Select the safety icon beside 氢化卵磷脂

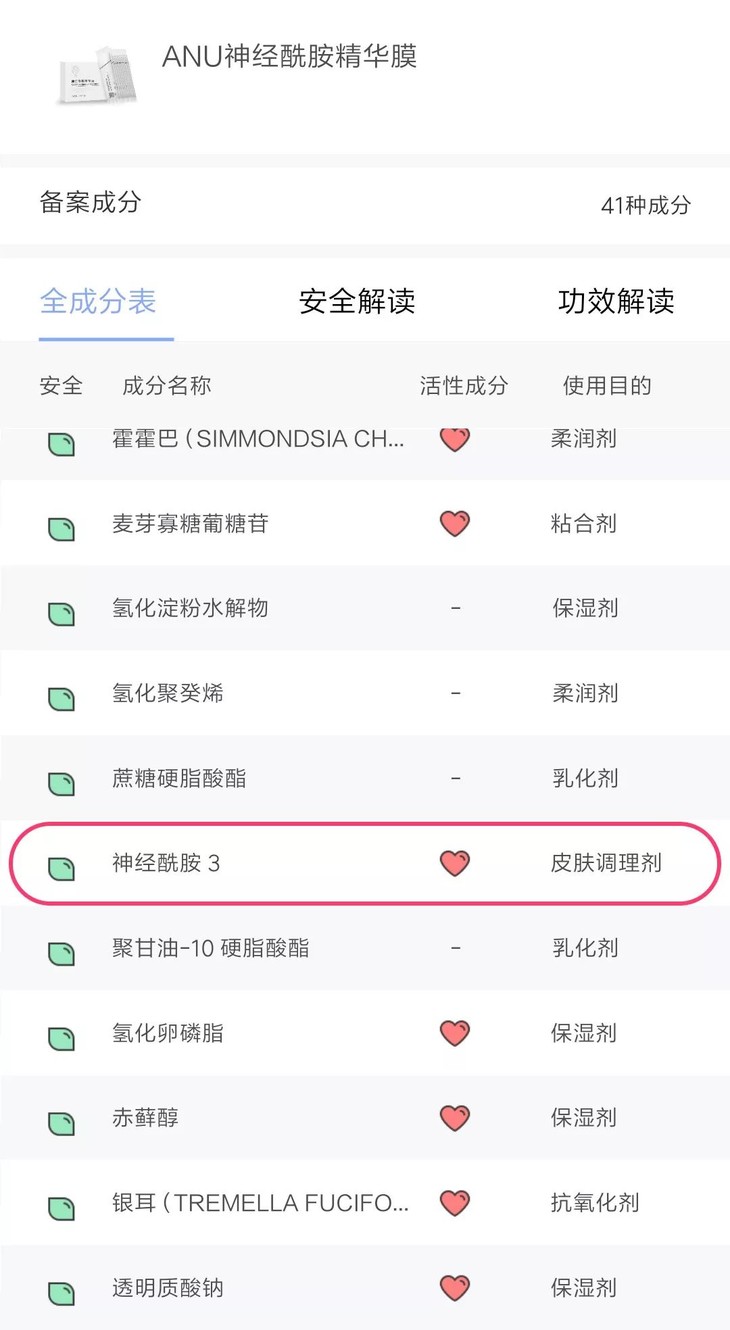pos(60,1033)
